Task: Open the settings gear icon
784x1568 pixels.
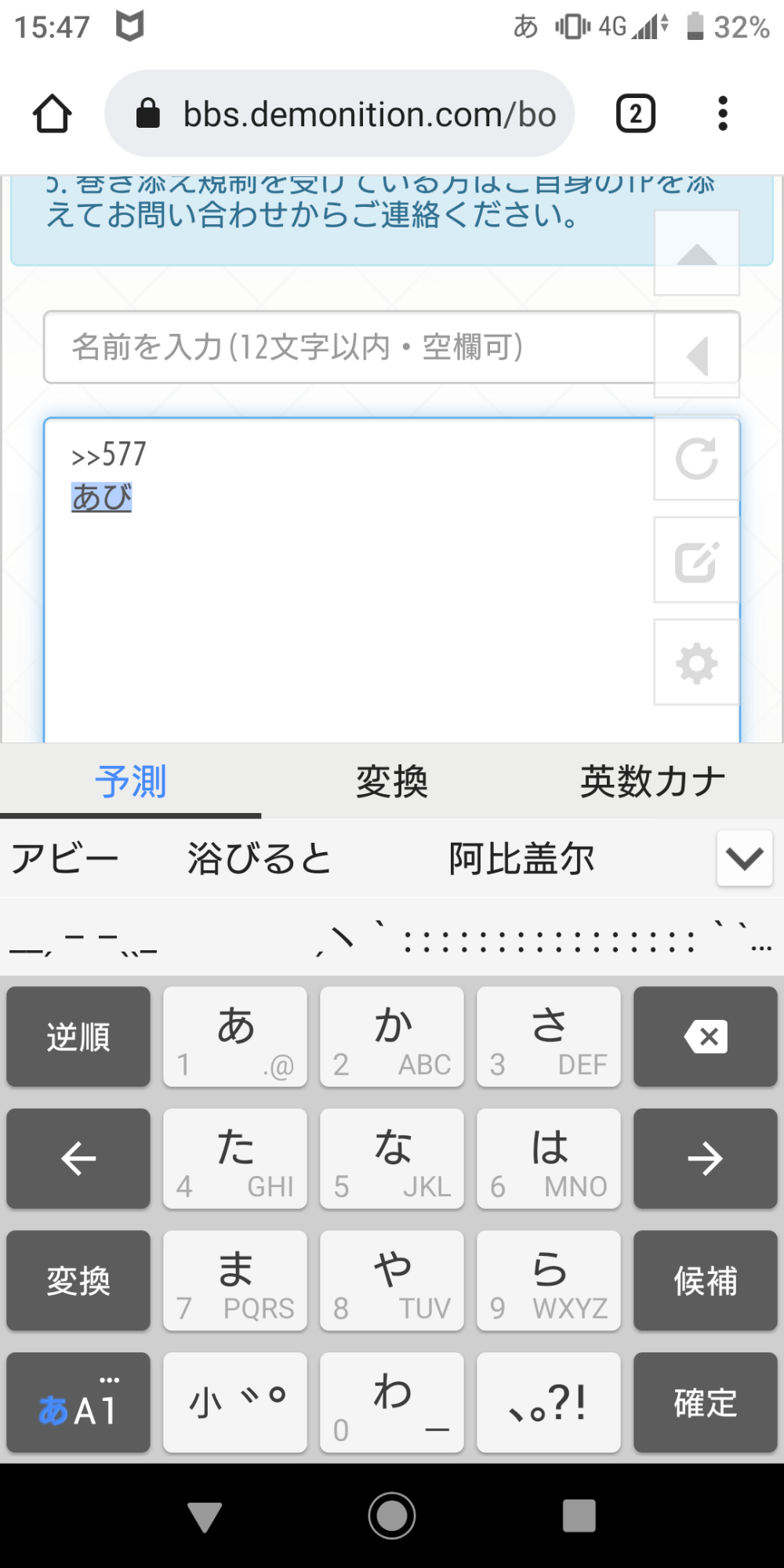Action: pyautogui.click(x=696, y=663)
